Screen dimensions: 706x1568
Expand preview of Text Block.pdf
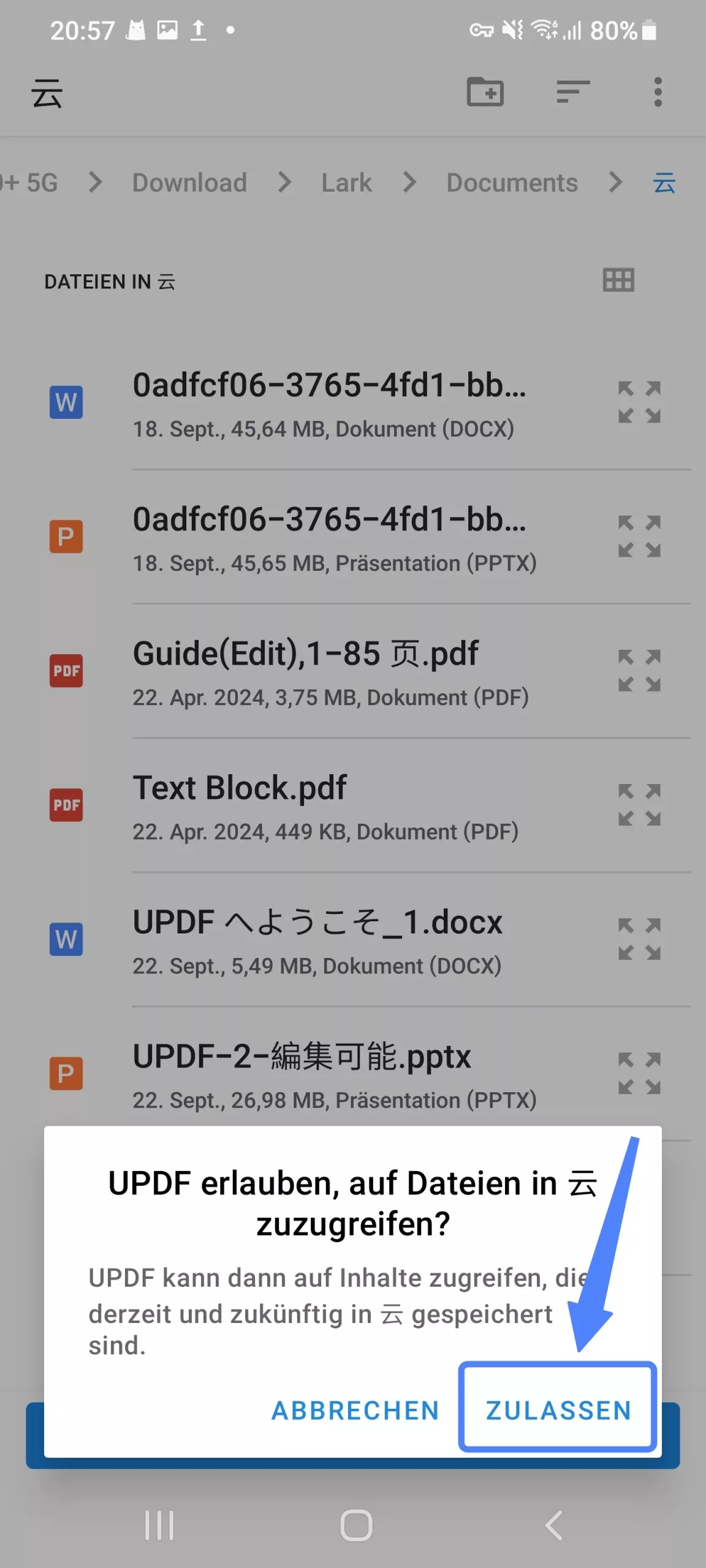click(639, 805)
